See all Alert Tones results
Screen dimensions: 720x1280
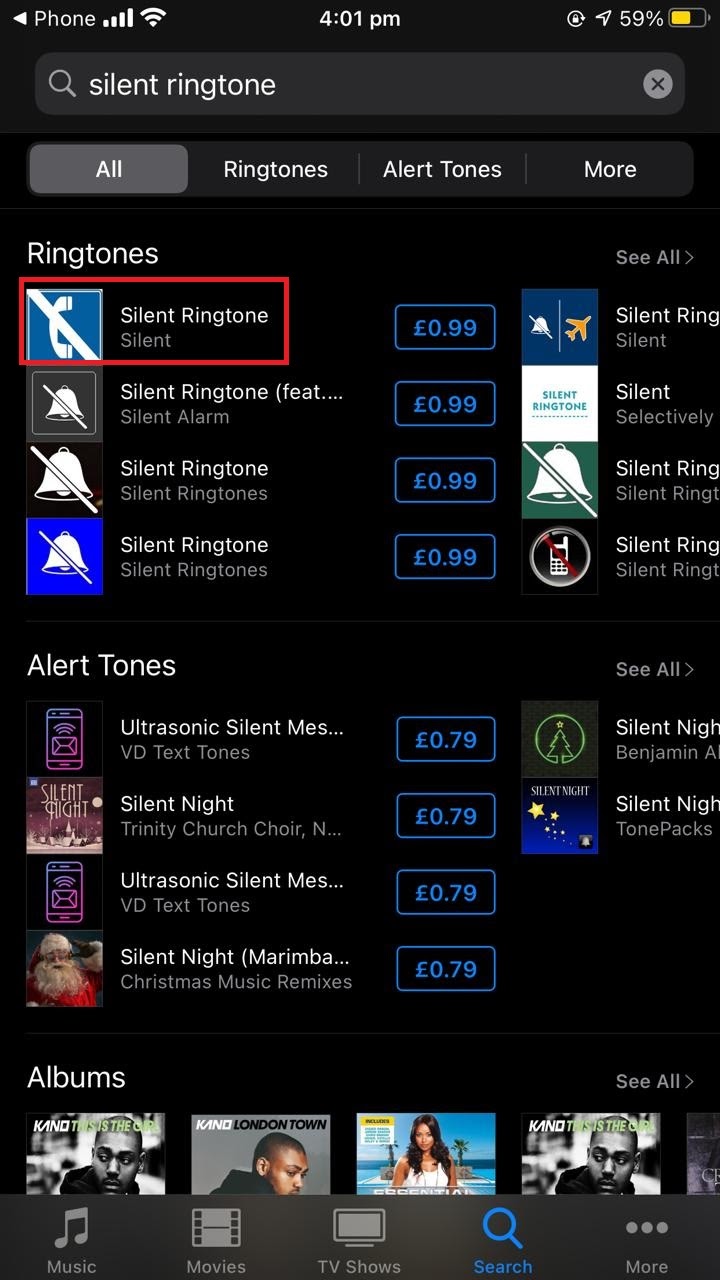(654, 669)
